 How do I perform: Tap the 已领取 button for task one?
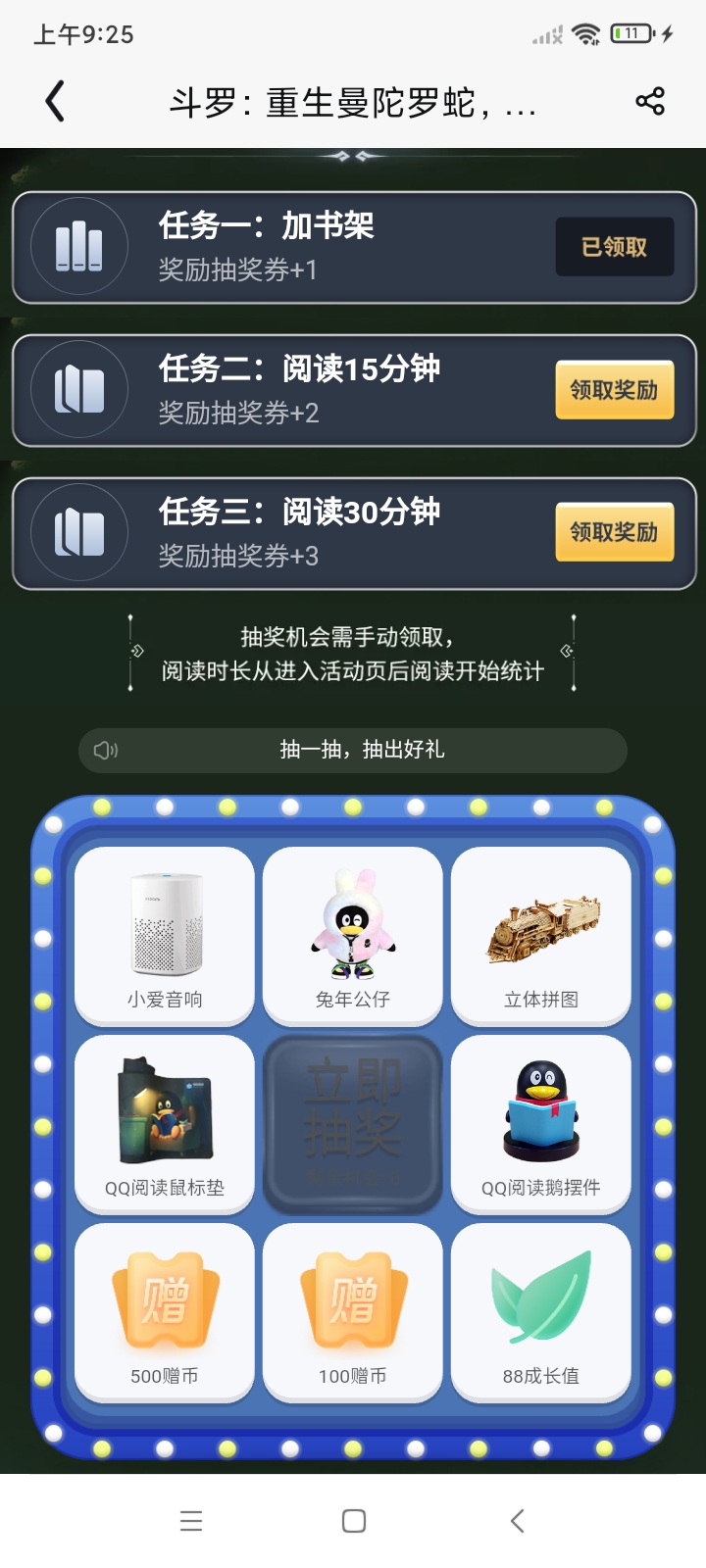pos(614,247)
